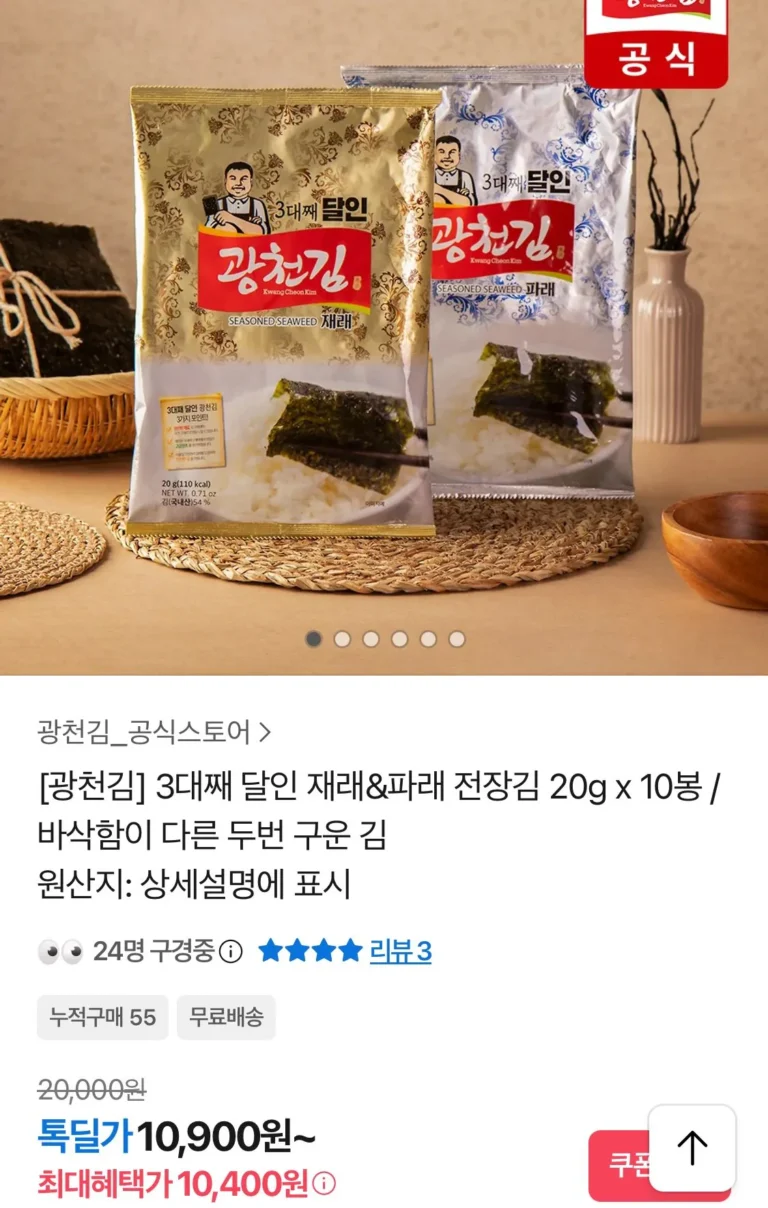Open the 광천김_공식스토어 store link
The image size is (768, 1208).
click(154, 733)
